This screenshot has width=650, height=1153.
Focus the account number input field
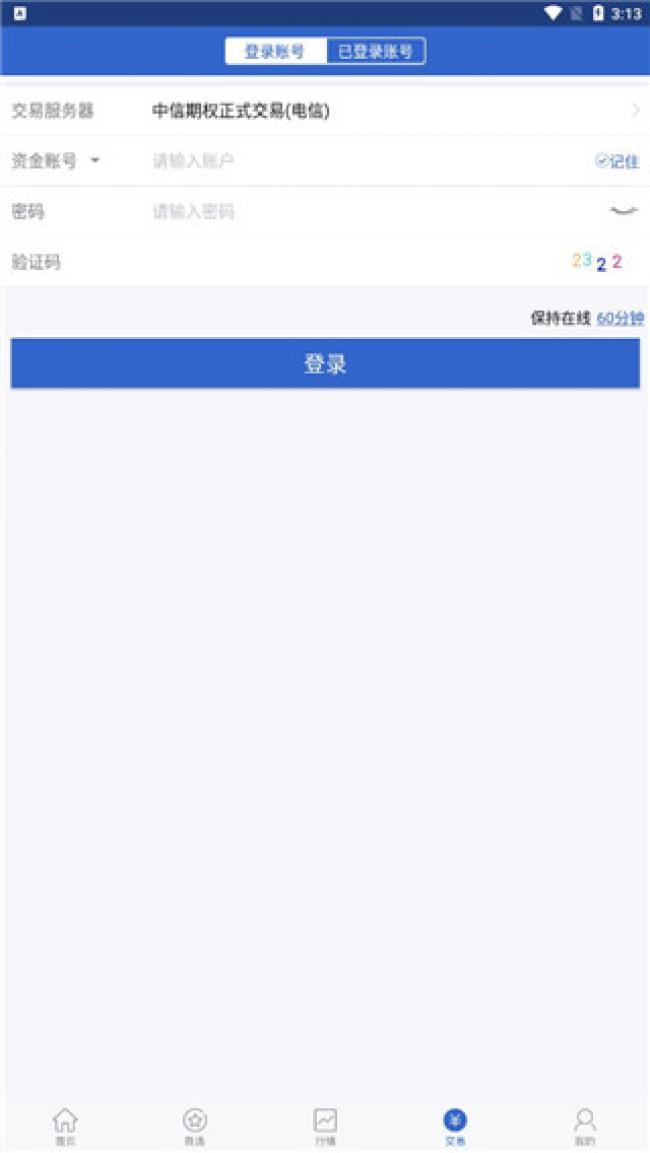368,161
